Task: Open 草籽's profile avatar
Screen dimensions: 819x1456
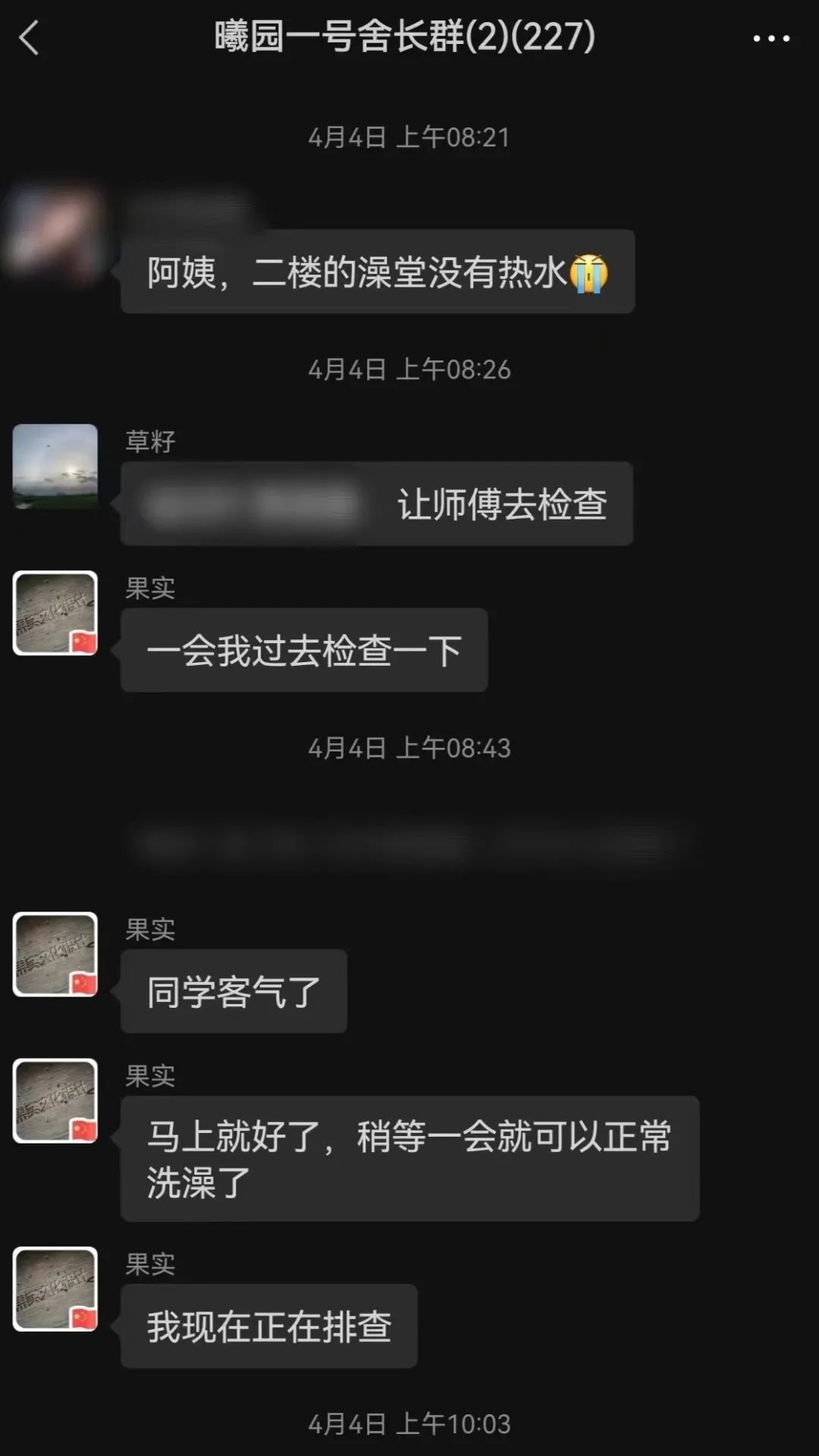Action: pyautogui.click(x=55, y=466)
